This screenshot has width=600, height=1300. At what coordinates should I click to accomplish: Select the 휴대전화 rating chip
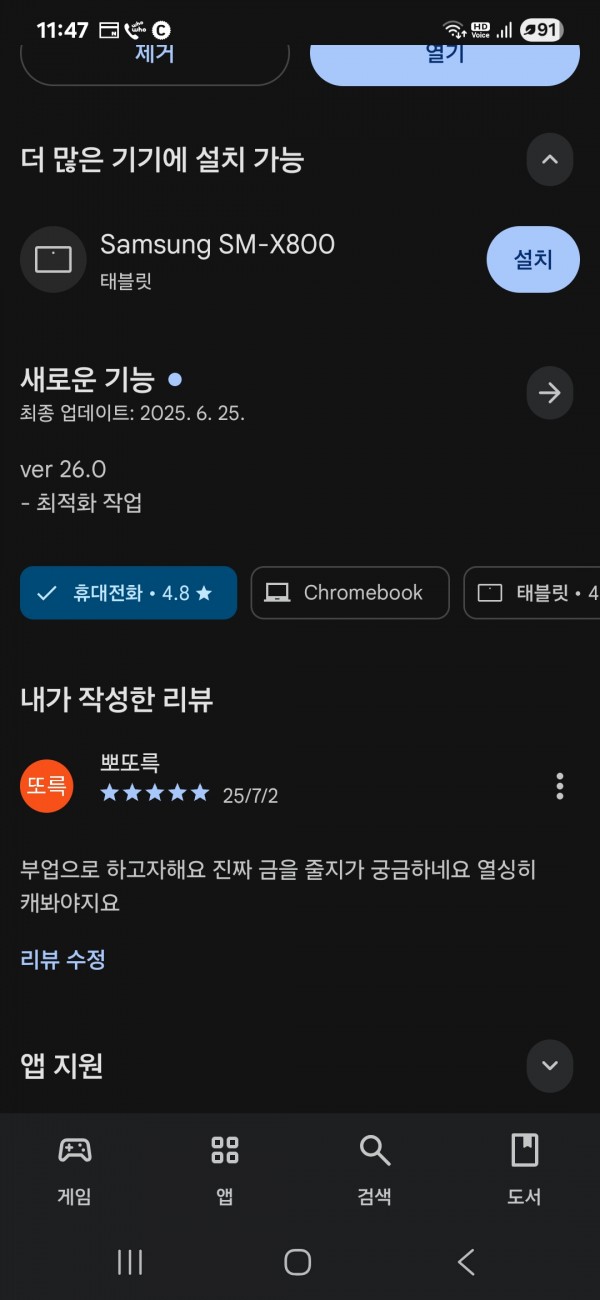click(129, 593)
